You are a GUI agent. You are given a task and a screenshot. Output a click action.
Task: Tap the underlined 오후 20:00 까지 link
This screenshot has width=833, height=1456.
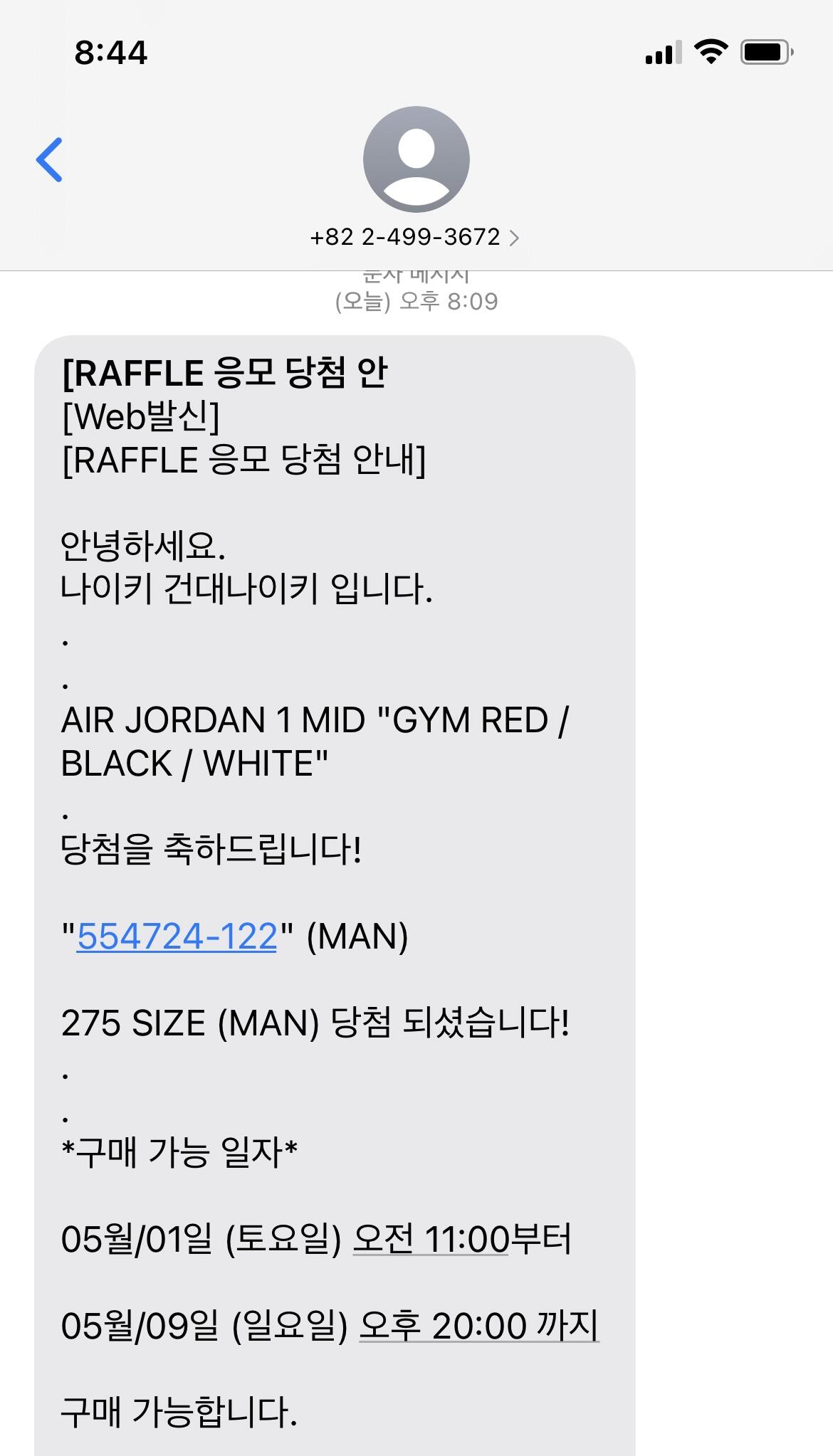479,1326
